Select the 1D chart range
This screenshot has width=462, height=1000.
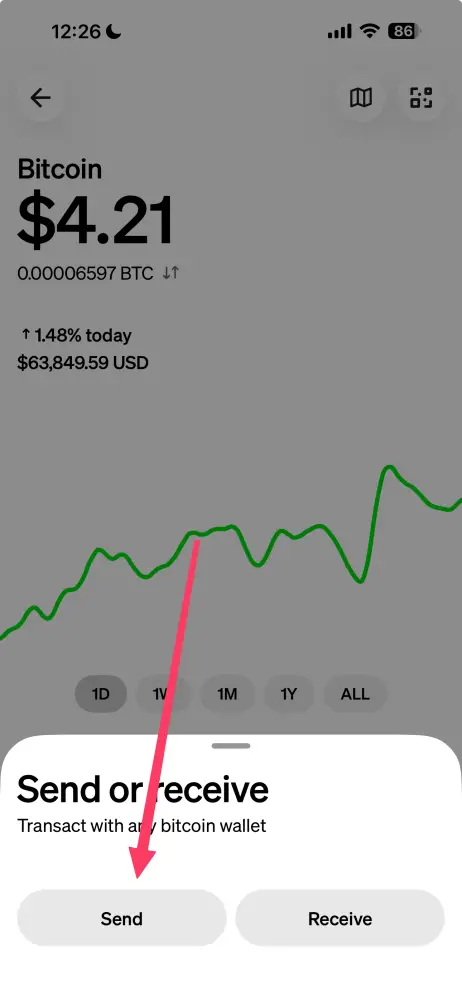[101, 694]
